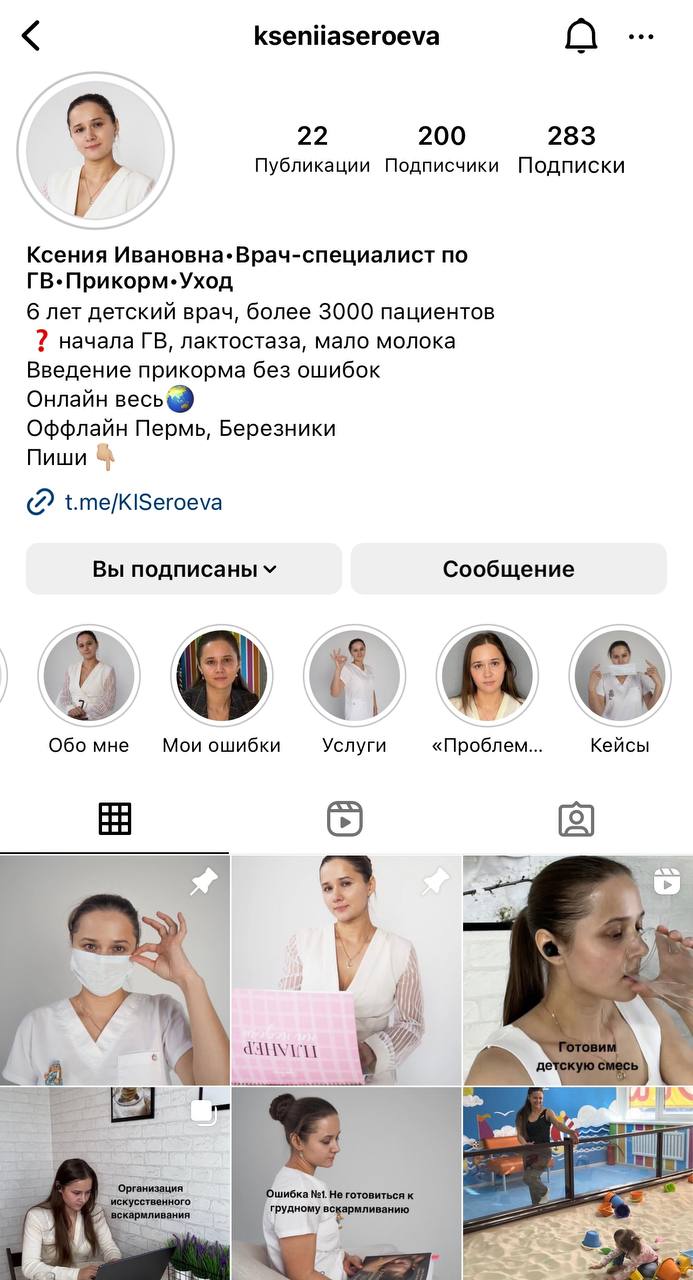View the profile picture story
The height and width of the screenshot is (1280, 693).
96,151
